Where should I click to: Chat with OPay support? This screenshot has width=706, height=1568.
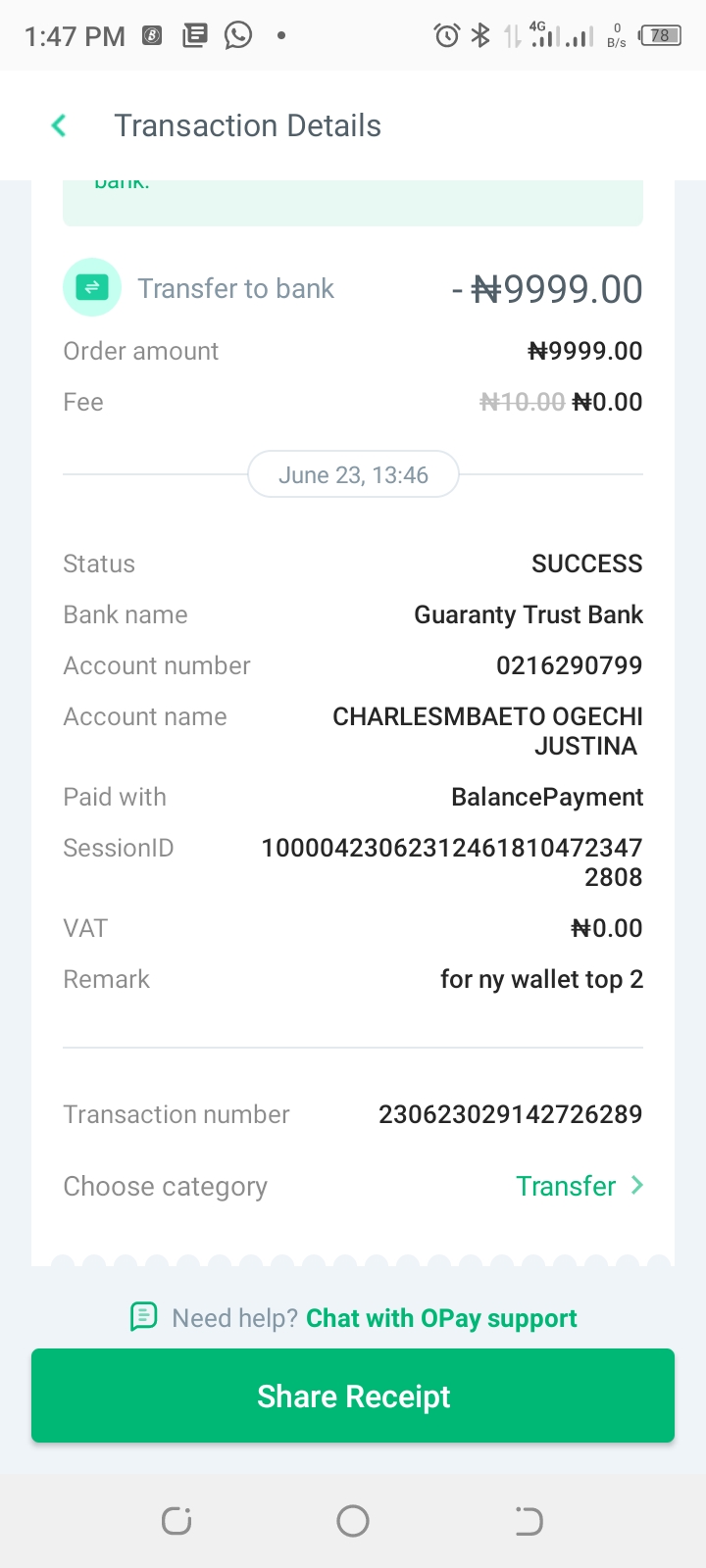[x=441, y=1318]
